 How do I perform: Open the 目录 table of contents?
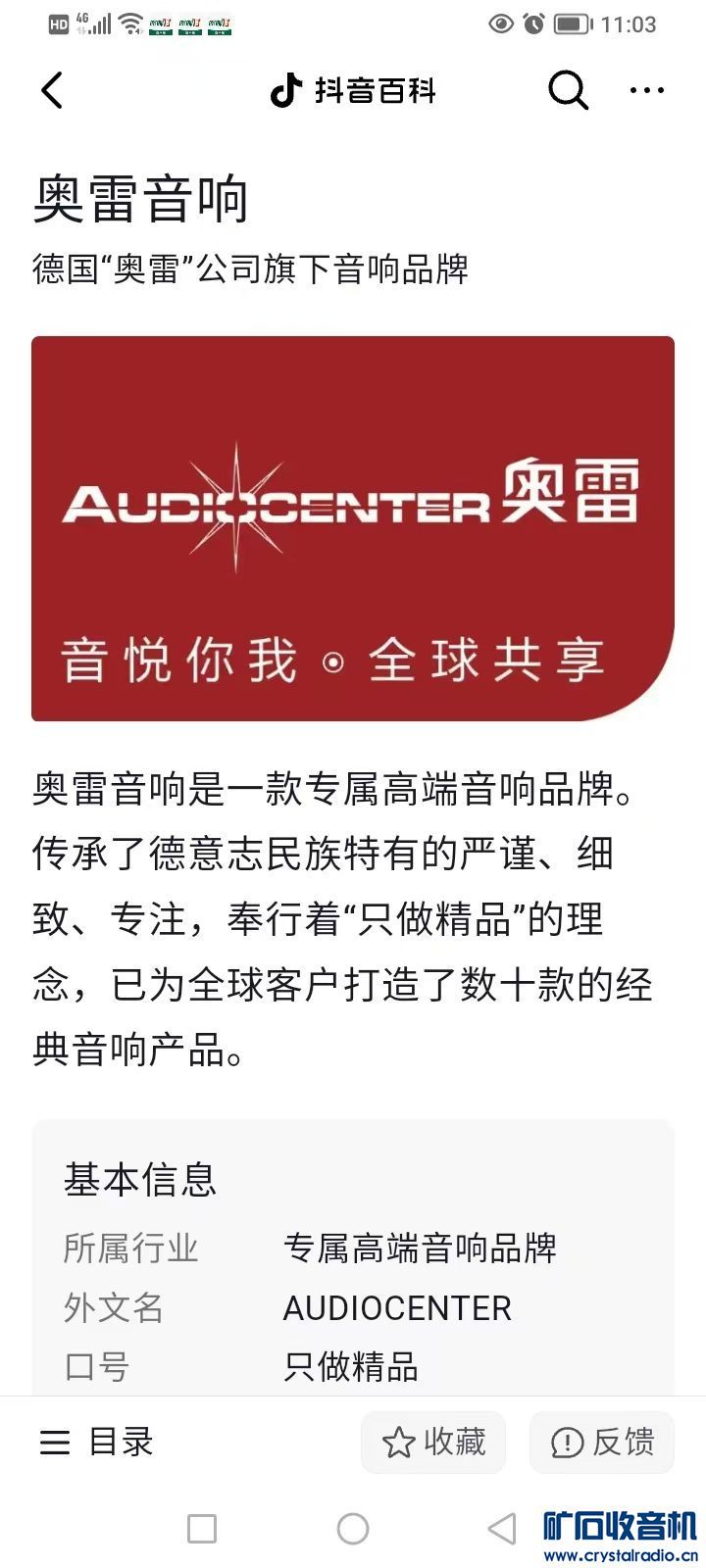point(96,1442)
